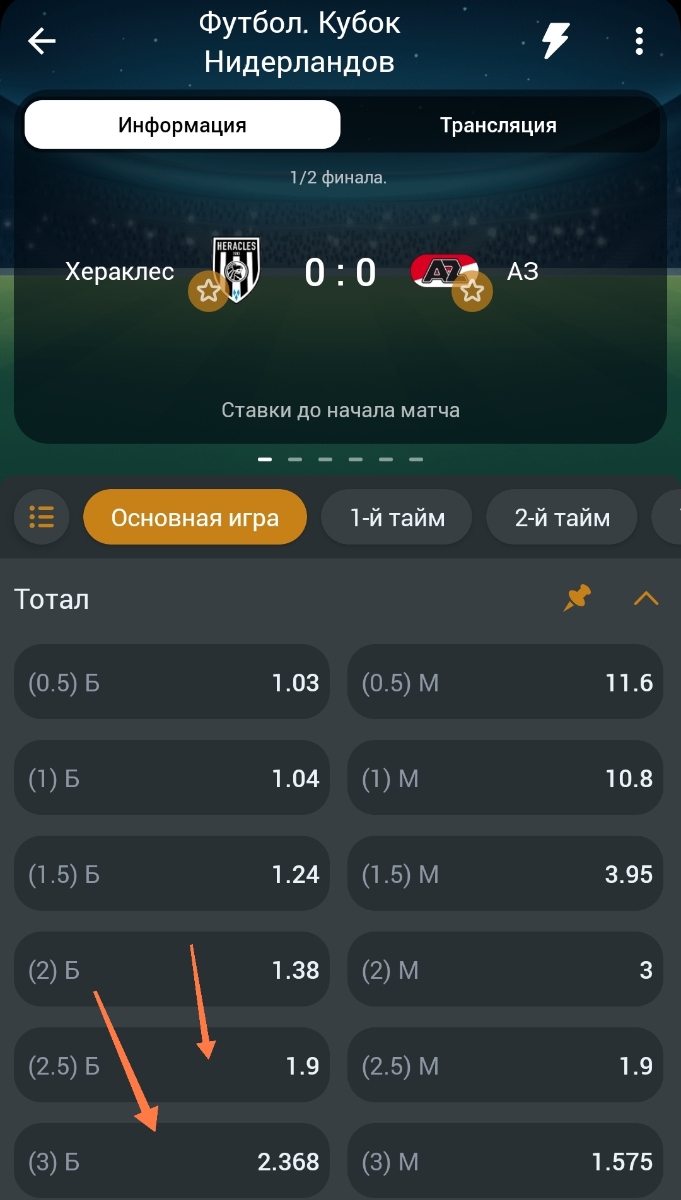Go back with the arrow icon
The height and width of the screenshot is (1200, 681).
[42, 41]
